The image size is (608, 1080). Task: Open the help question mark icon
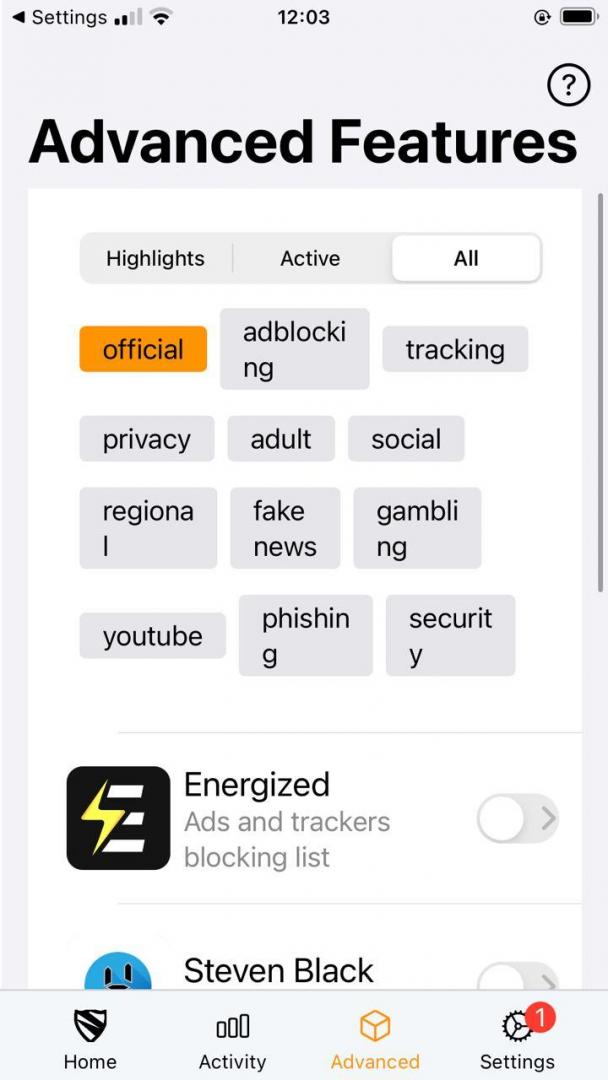point(569,86)
